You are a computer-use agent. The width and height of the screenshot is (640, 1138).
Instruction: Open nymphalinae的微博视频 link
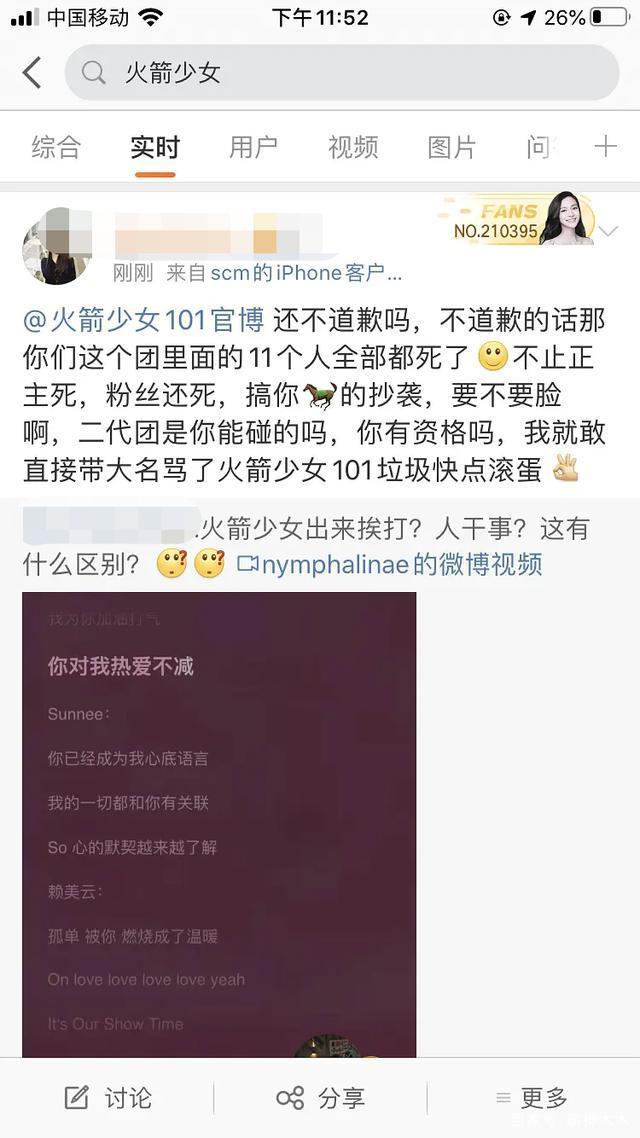point(390,564)
